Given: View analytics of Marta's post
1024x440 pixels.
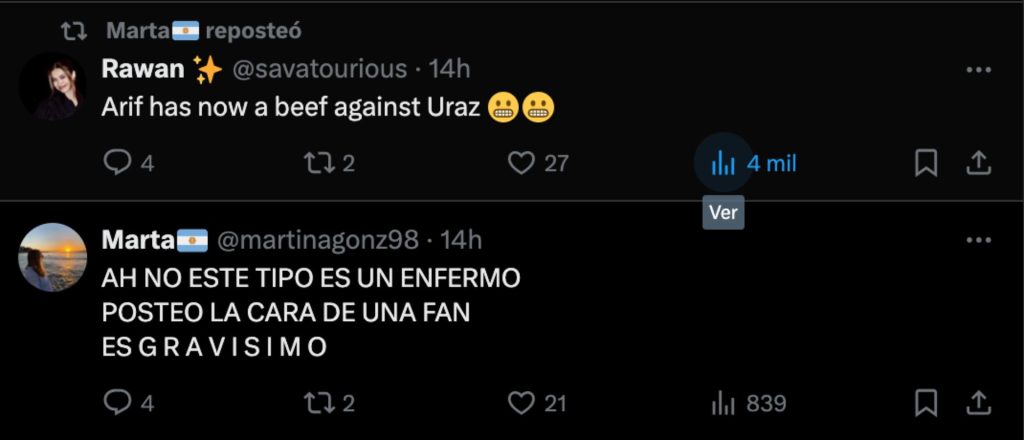Looking at the screenshot, I should pos(723,403).
